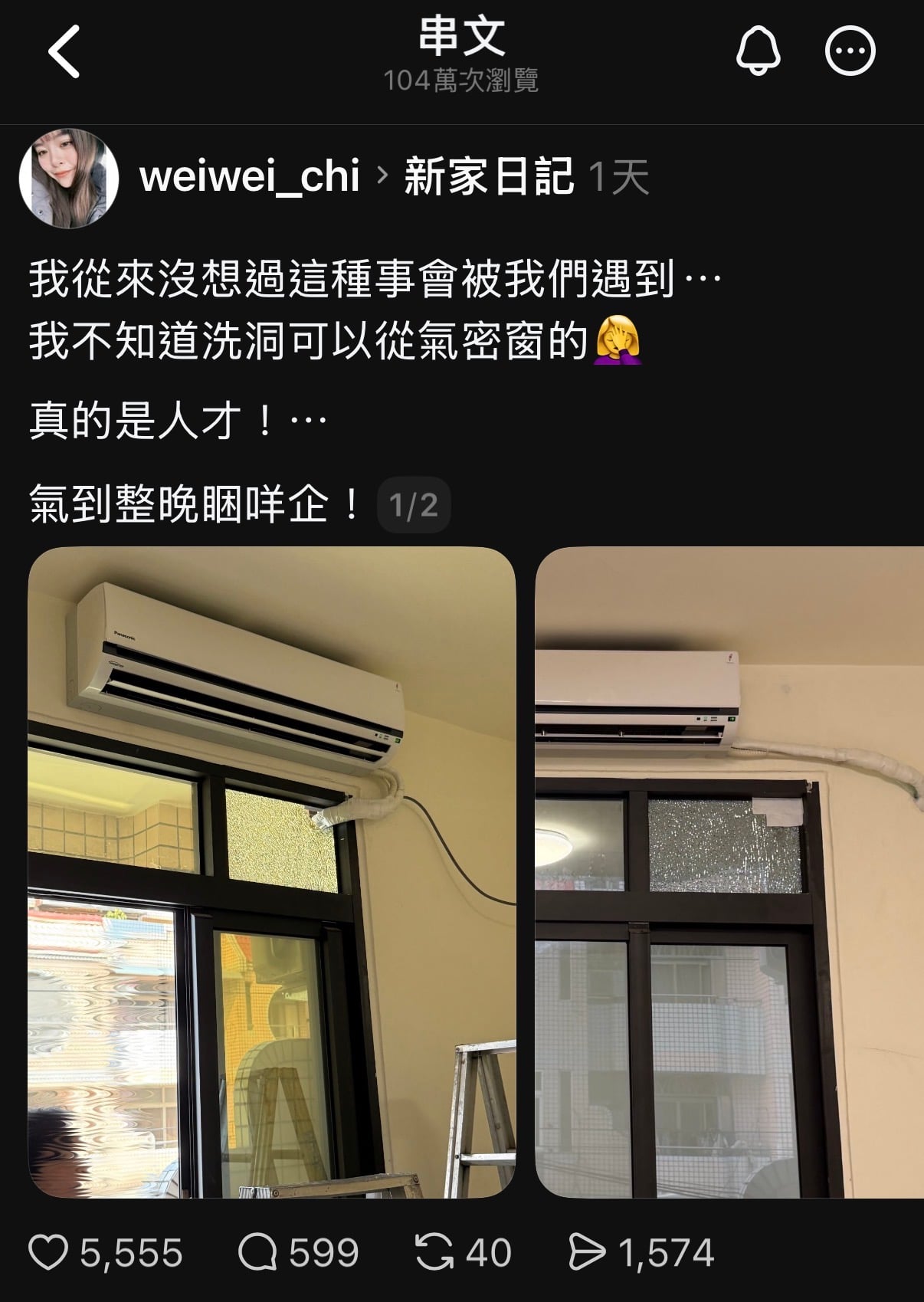Open the 新家日記 topic

pos(489,176)
